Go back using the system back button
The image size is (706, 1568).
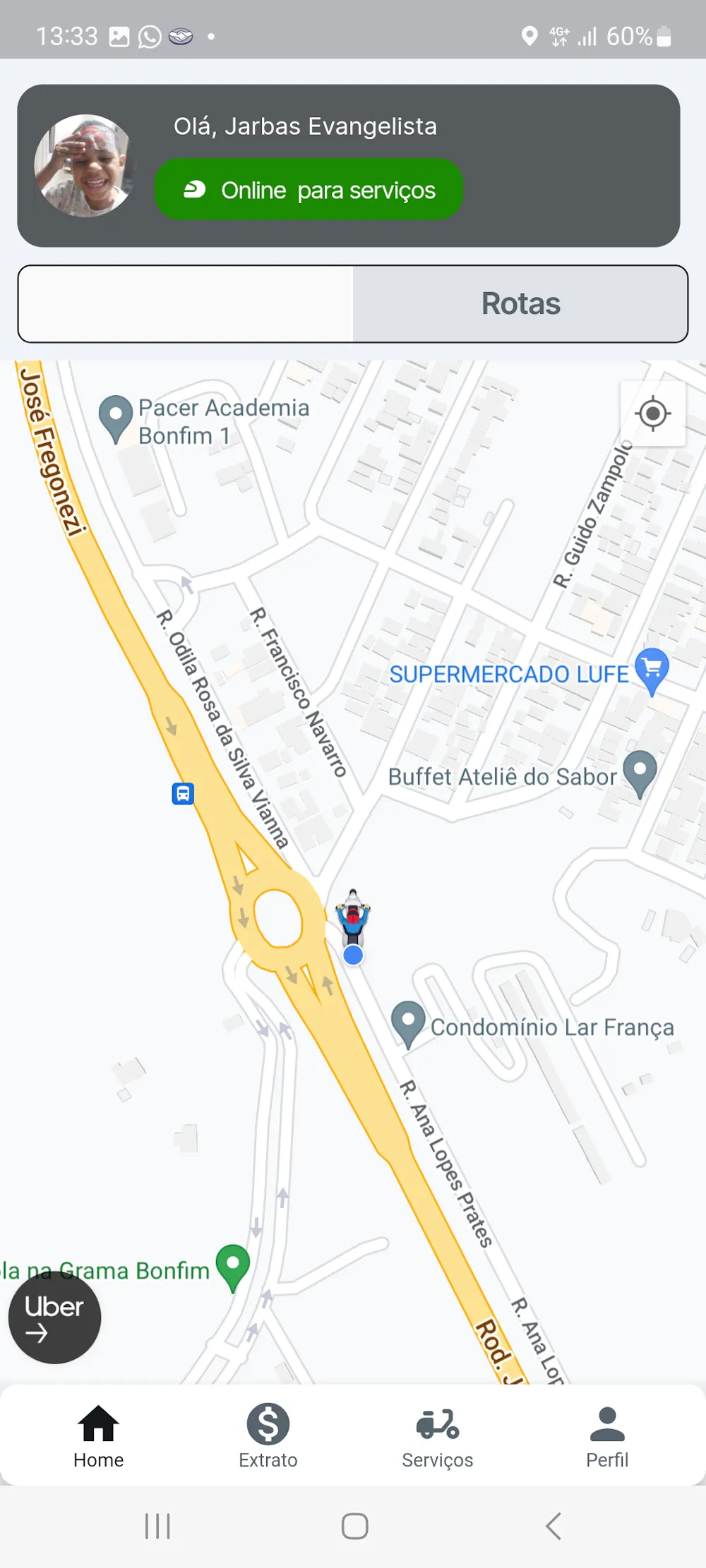pos(553,1526)
